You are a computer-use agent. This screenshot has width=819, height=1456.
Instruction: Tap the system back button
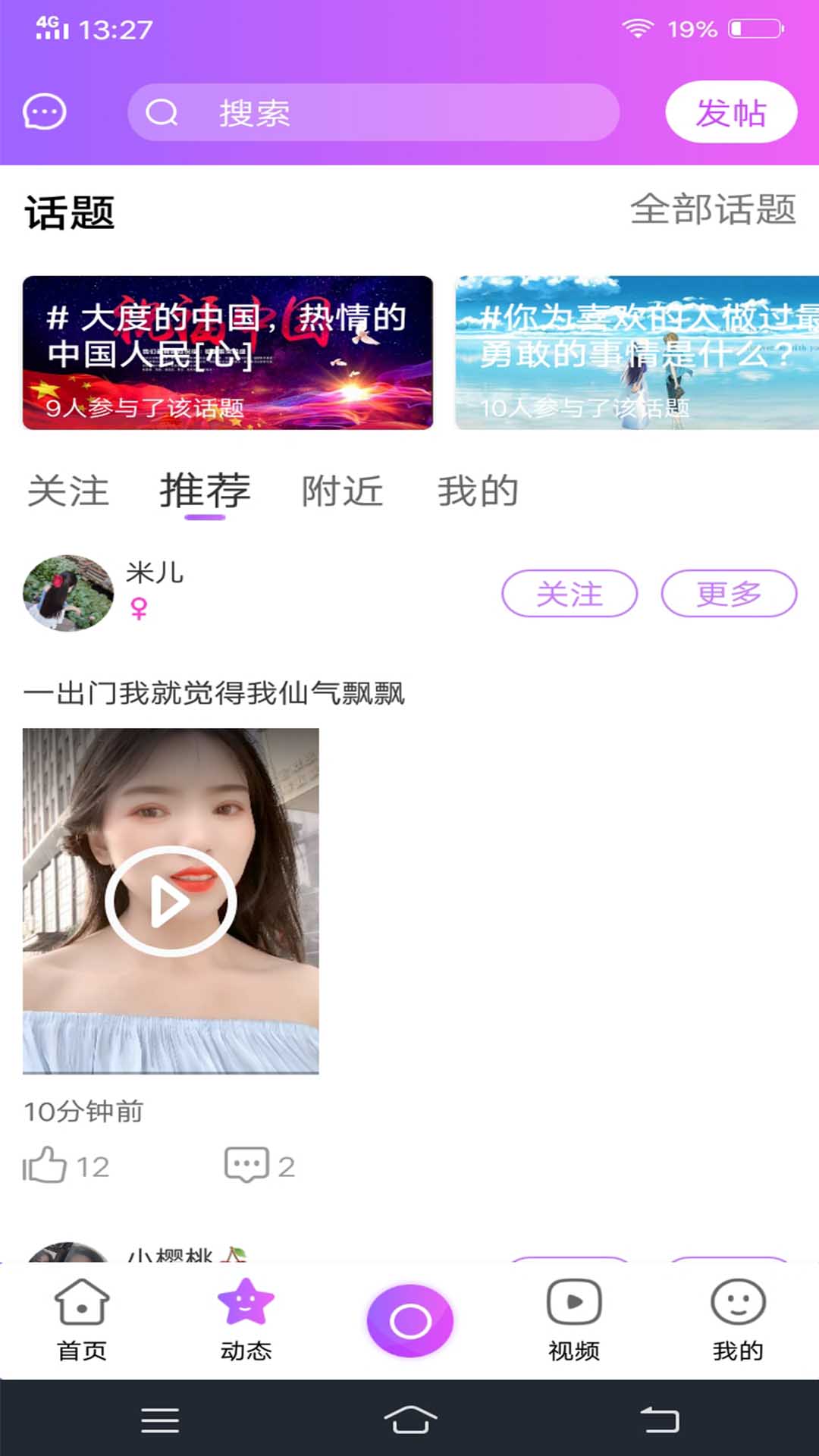tap(660, 1420)
